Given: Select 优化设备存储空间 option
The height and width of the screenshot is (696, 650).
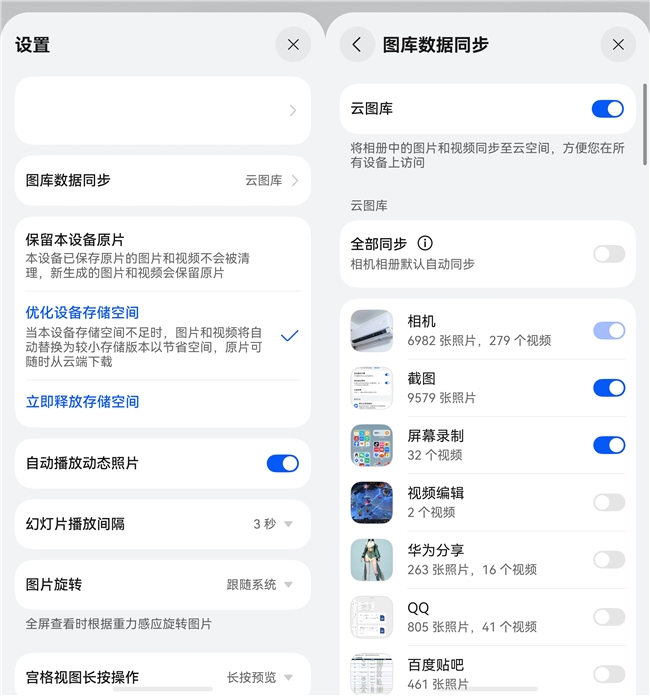Looking at the screenshot, I should pyautogui.click(x=162, y=336).
